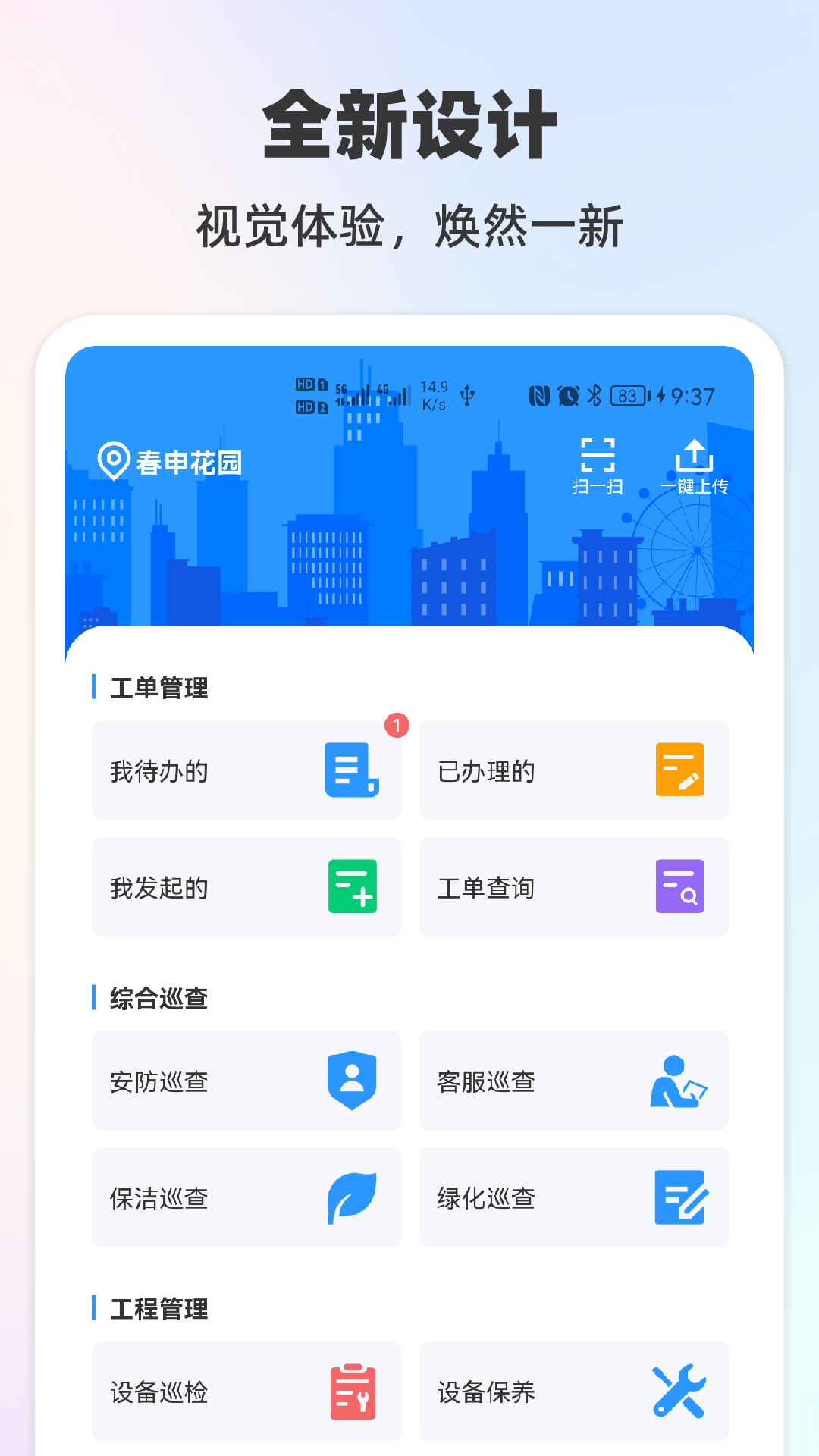This screenshot has height=1456, width=819.
Task: Tap the 一键上传 upload icon
Action: (697, 455)
